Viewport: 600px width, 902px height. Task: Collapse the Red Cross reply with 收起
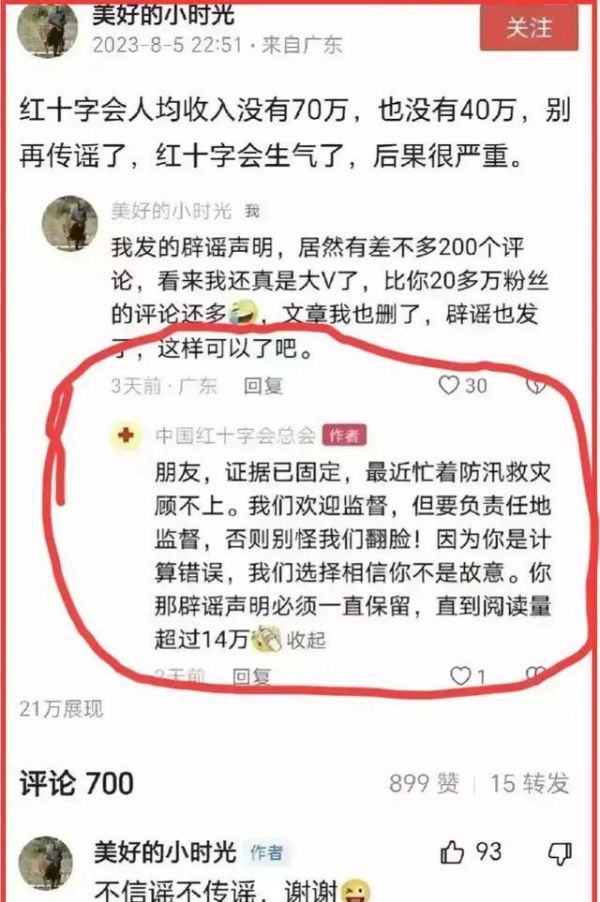pyautogui.click(x=306, y=640)
